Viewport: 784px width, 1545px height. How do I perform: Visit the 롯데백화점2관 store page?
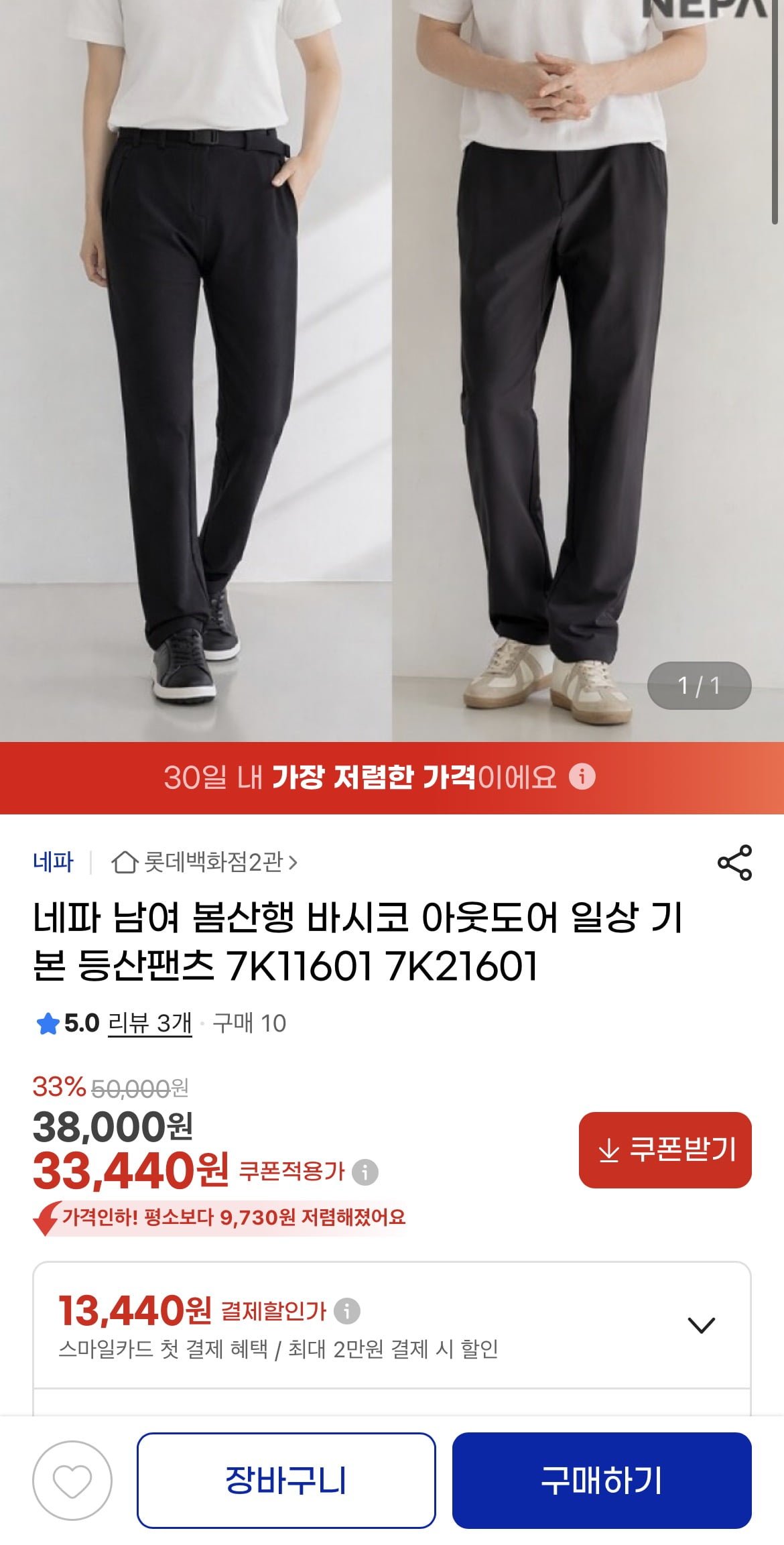204,862
